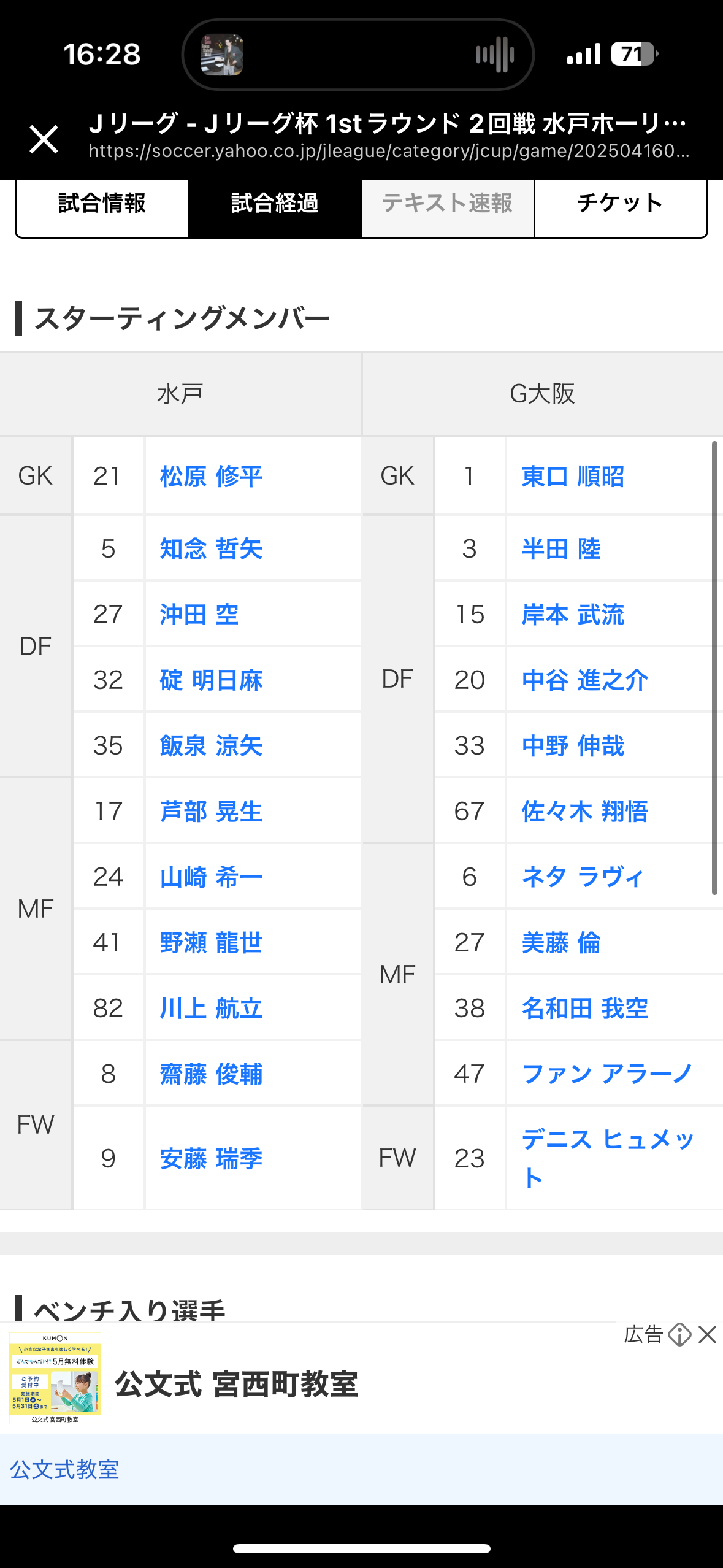The height and width of the screenshot is (1568, 723).
Task: Open 名和田 我空's player page
Action: pyautogui.click(x=584, y=1008)
